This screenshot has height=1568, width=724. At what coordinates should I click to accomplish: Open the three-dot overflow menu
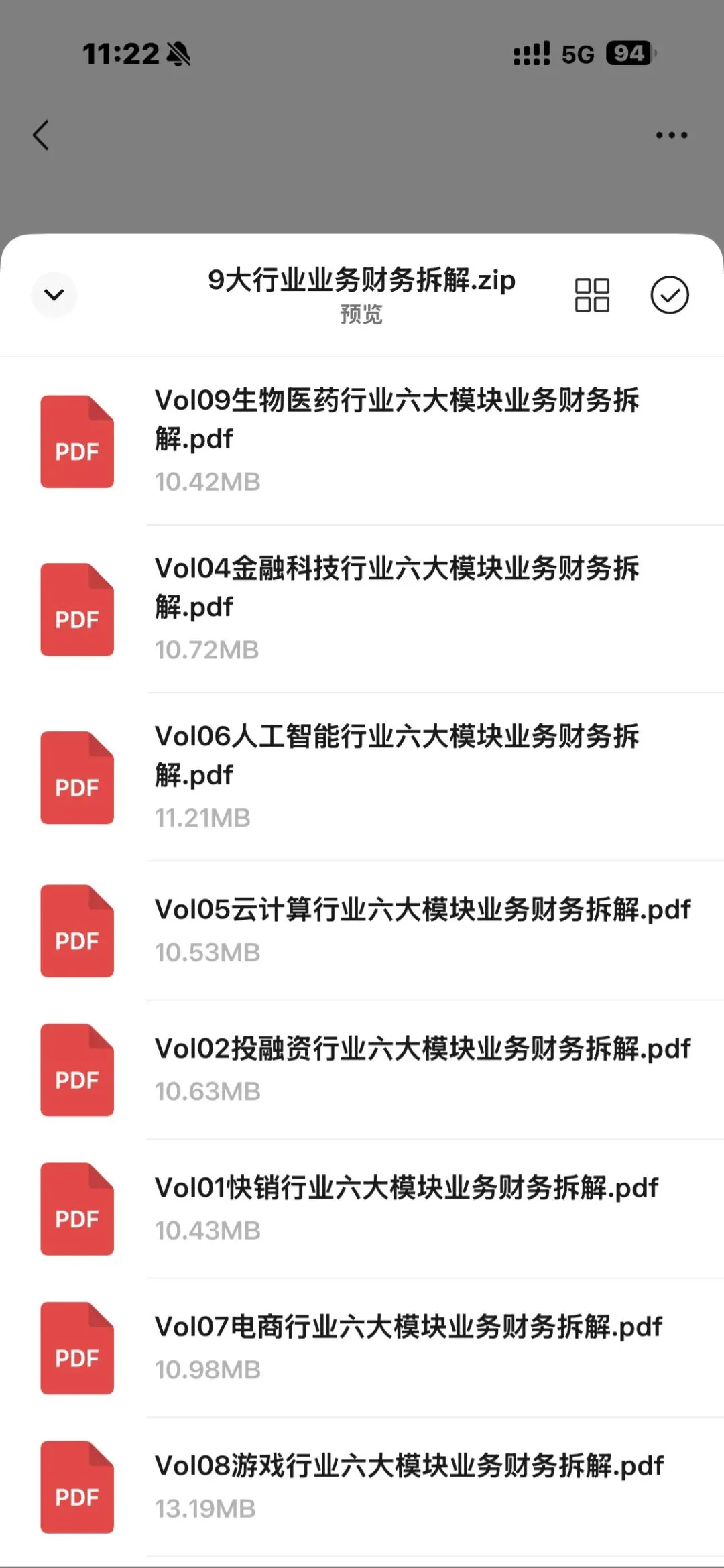(x=671, y=135)
